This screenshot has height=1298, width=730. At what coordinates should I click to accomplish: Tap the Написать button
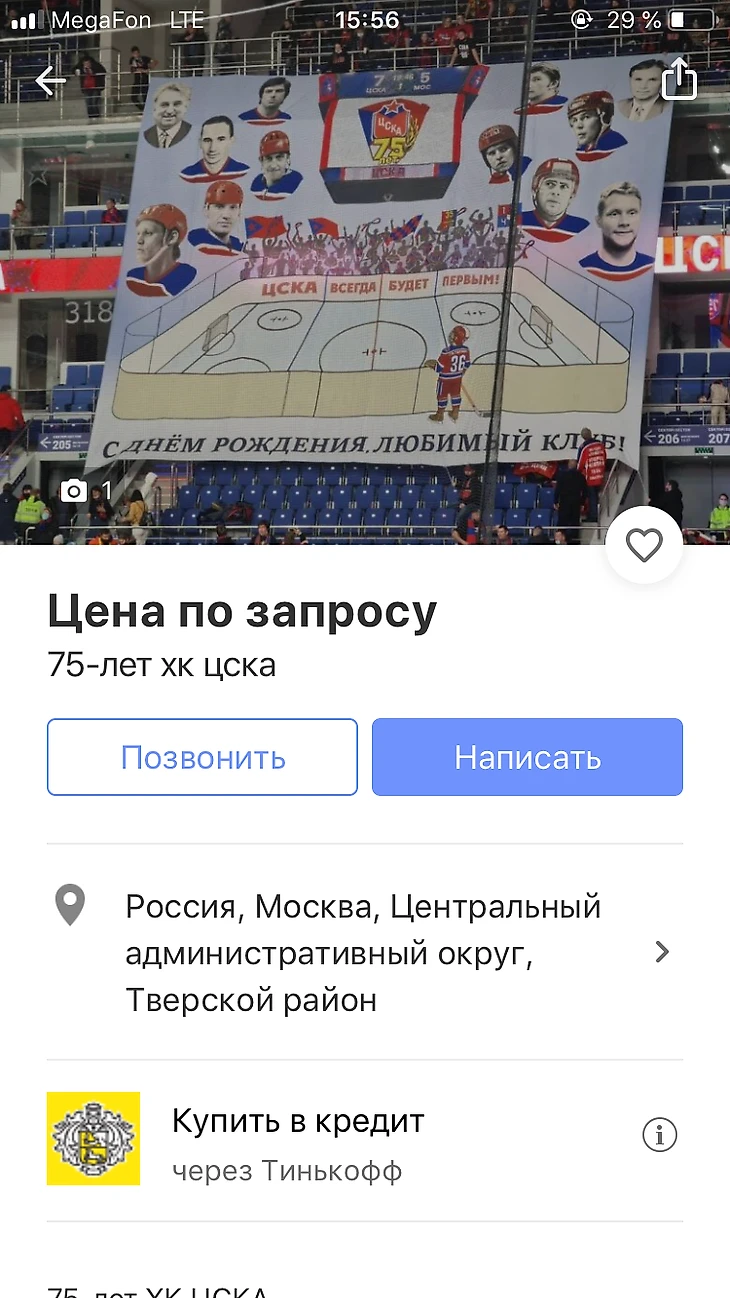[x=527, y=757]
